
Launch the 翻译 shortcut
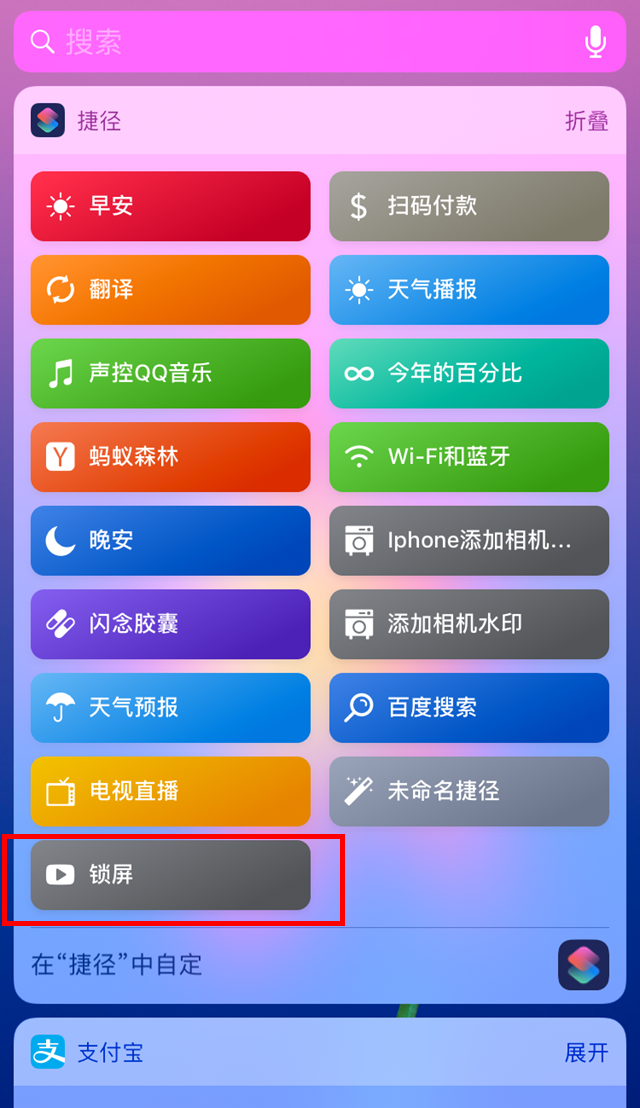170,290
